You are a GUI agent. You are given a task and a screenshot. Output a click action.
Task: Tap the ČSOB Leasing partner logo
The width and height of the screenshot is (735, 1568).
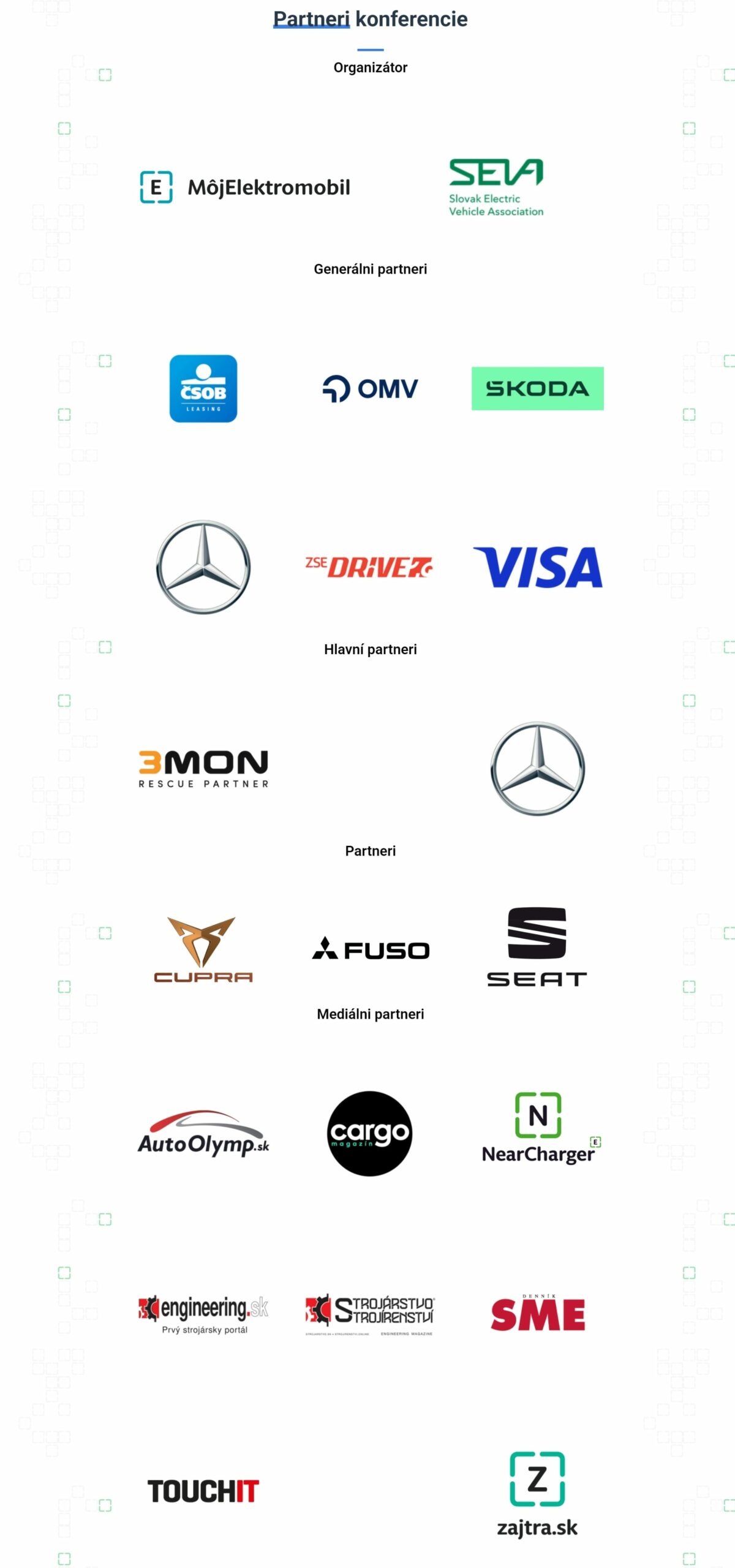pyautogui.click(x=203, y=388)
